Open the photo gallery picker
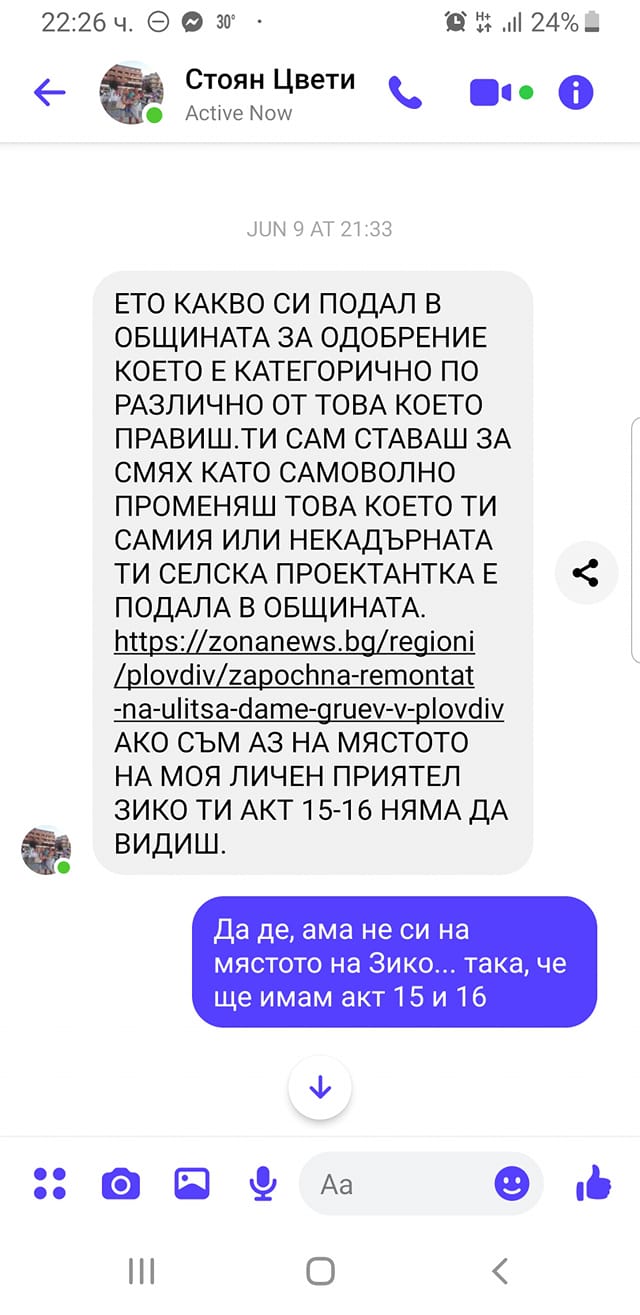The width and height of the screenshot is (640, 1315). point(191,1184)
